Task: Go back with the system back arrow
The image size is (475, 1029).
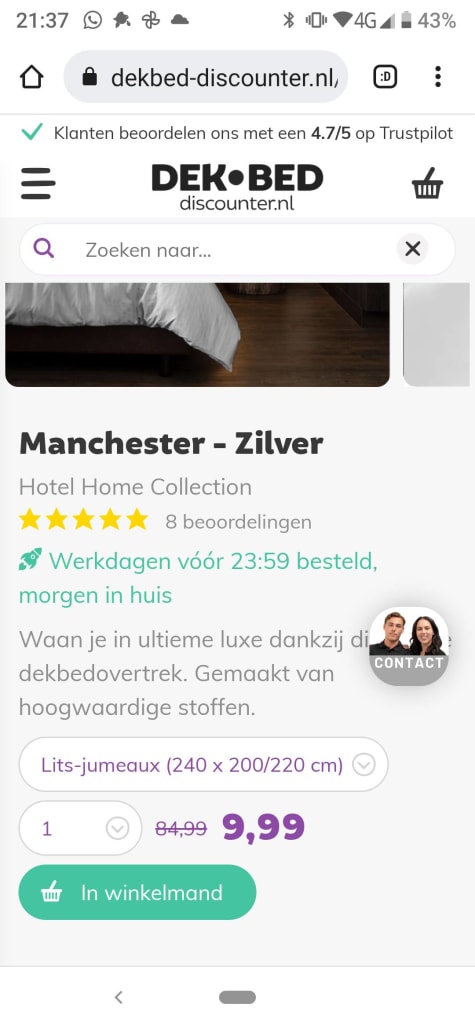Action: (119, 998)
